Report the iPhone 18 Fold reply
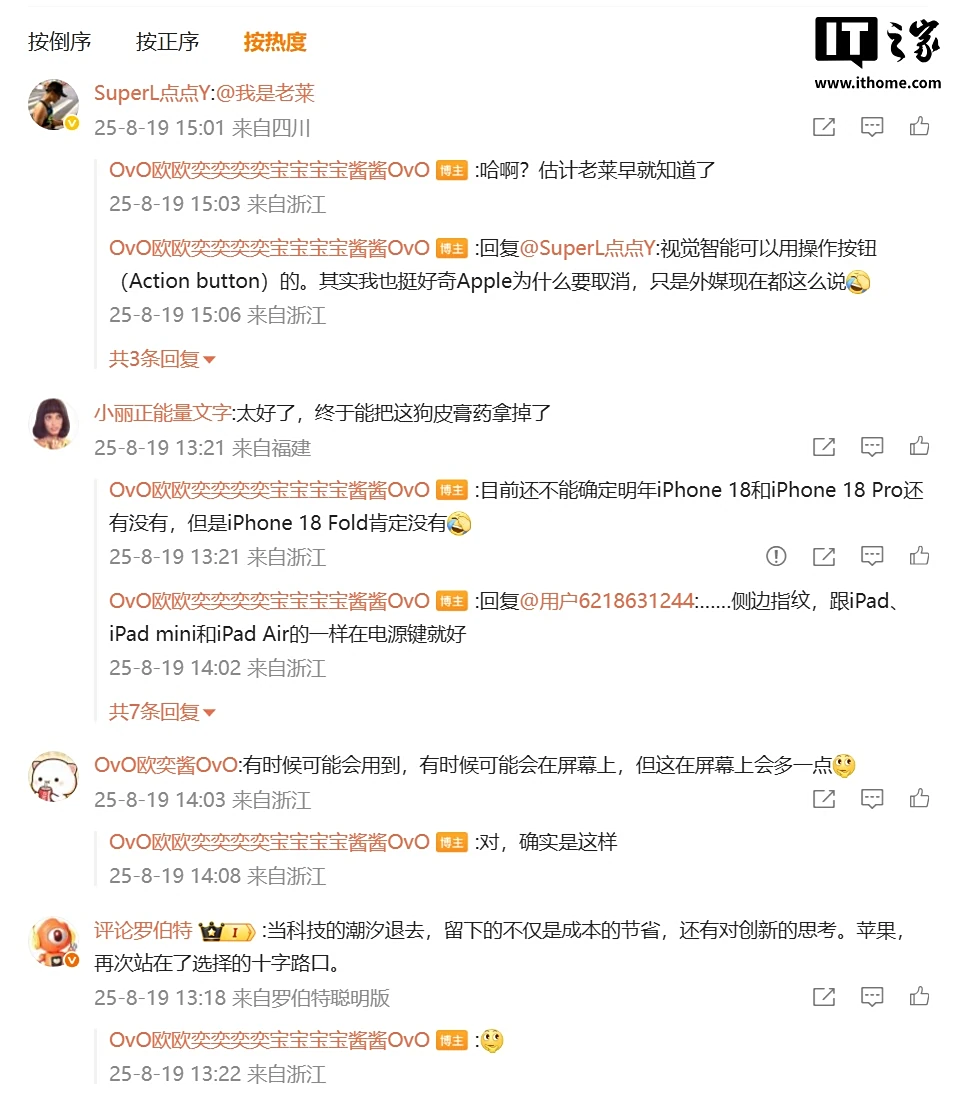Image resolution: width=956 pixels, height=1103 pixels. tap(776, 556)
